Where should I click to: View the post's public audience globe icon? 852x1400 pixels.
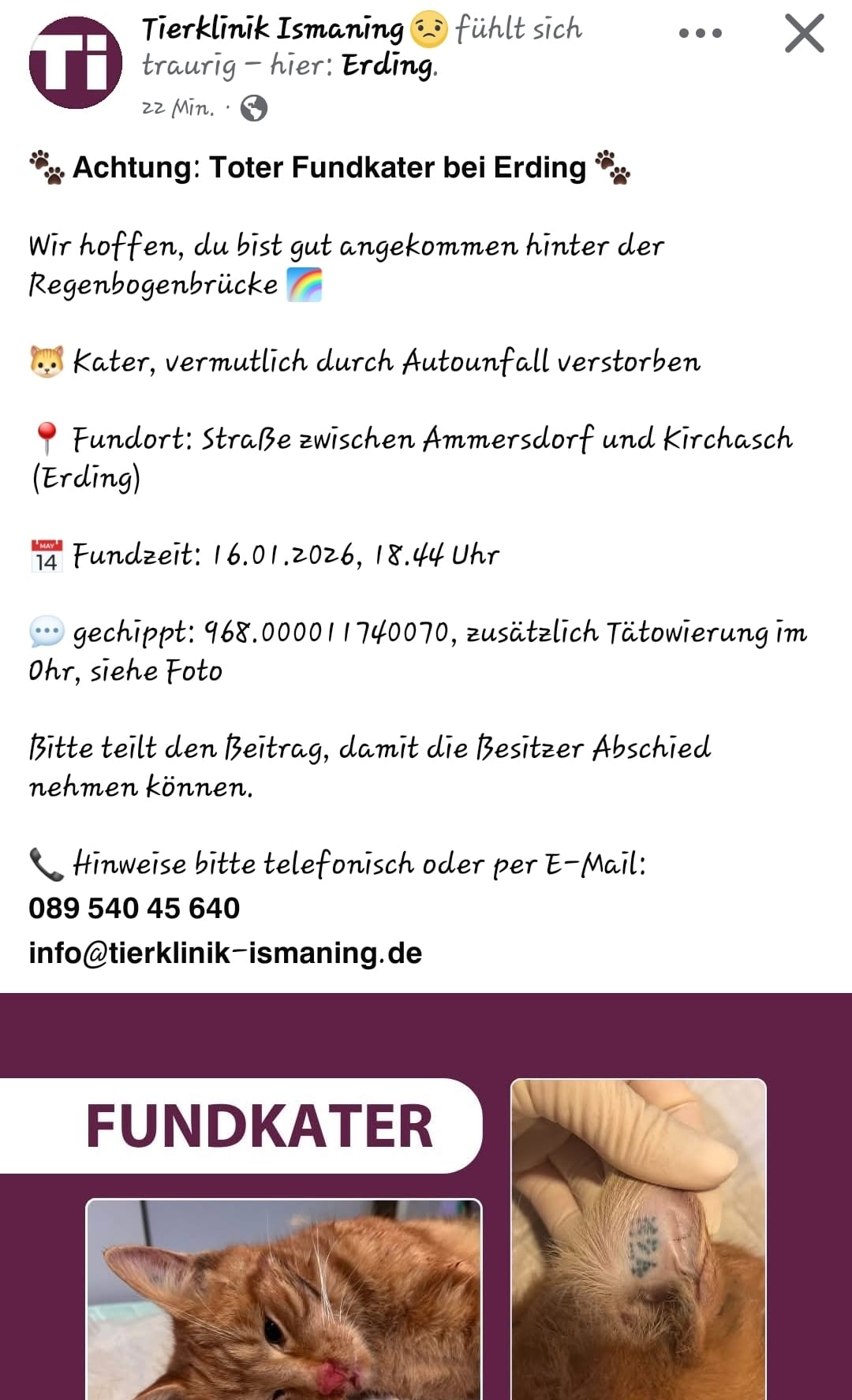[x=253, y=108]
